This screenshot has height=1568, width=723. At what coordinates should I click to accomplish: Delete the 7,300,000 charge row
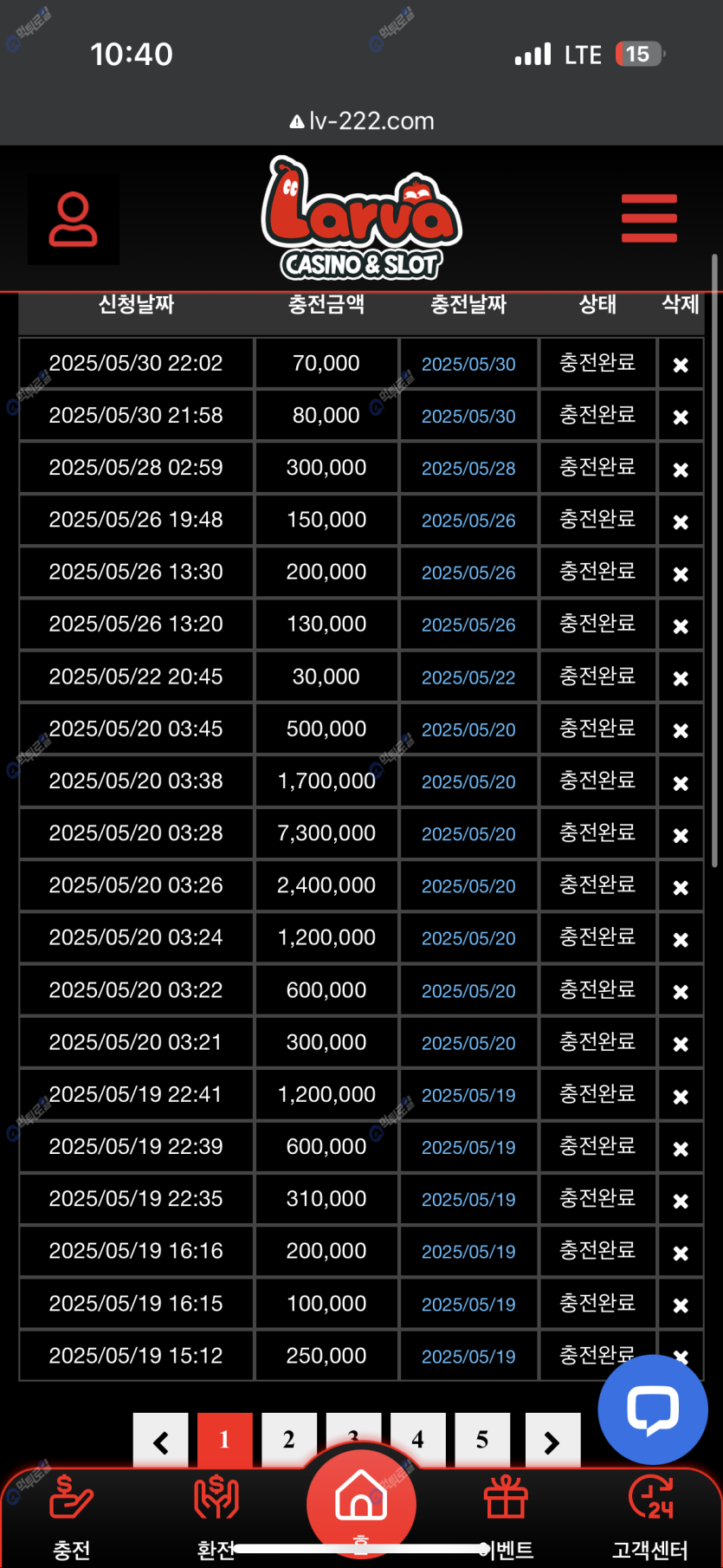coord(681,835)
